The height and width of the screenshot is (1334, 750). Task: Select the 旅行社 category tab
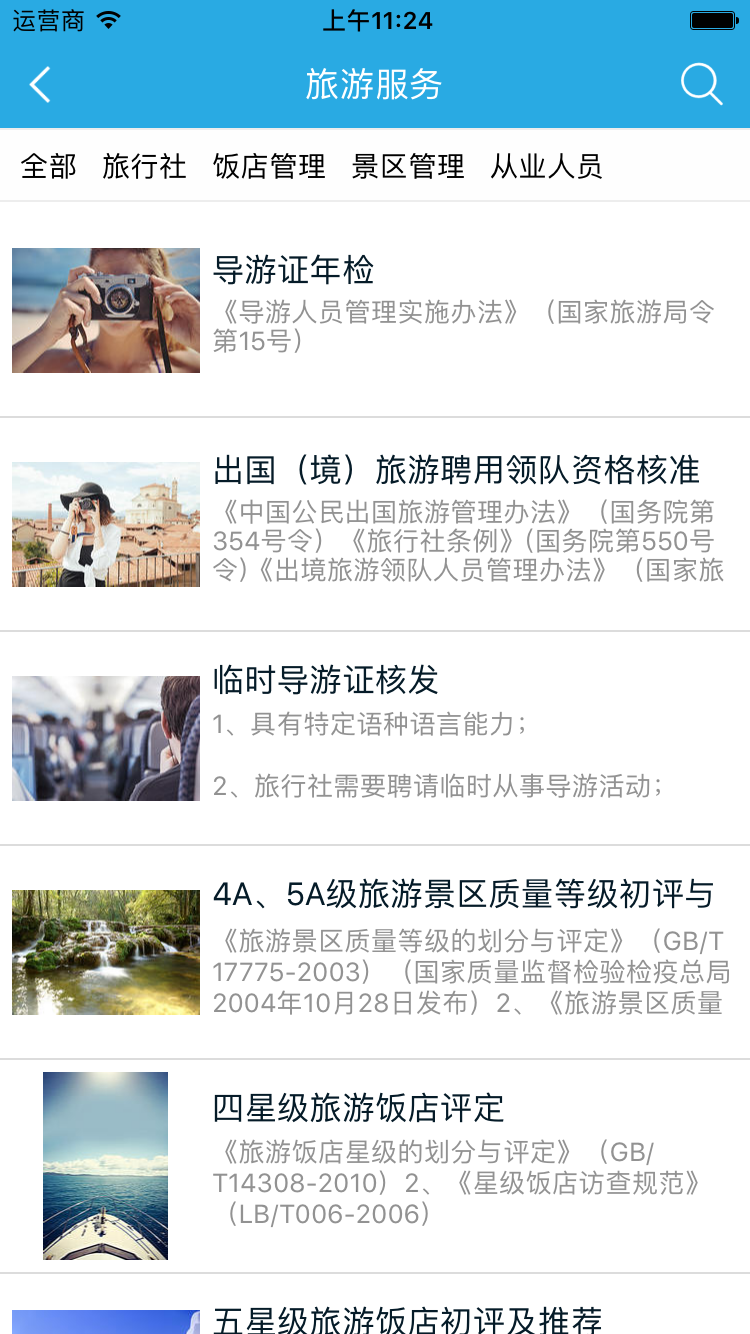point(144,166)
